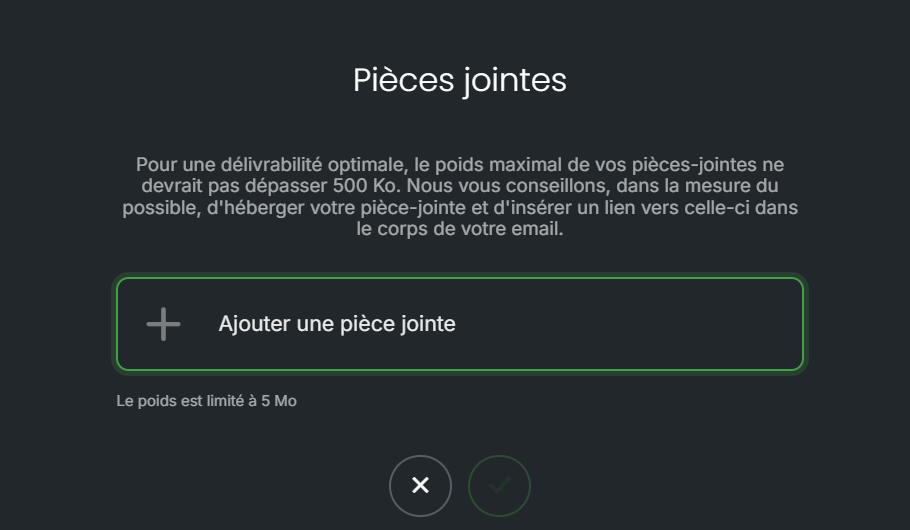The height and width of the screenshot is (530, 910).
Task: Confirm attachments with the checkmark button
Action: (x=499, y=486)
